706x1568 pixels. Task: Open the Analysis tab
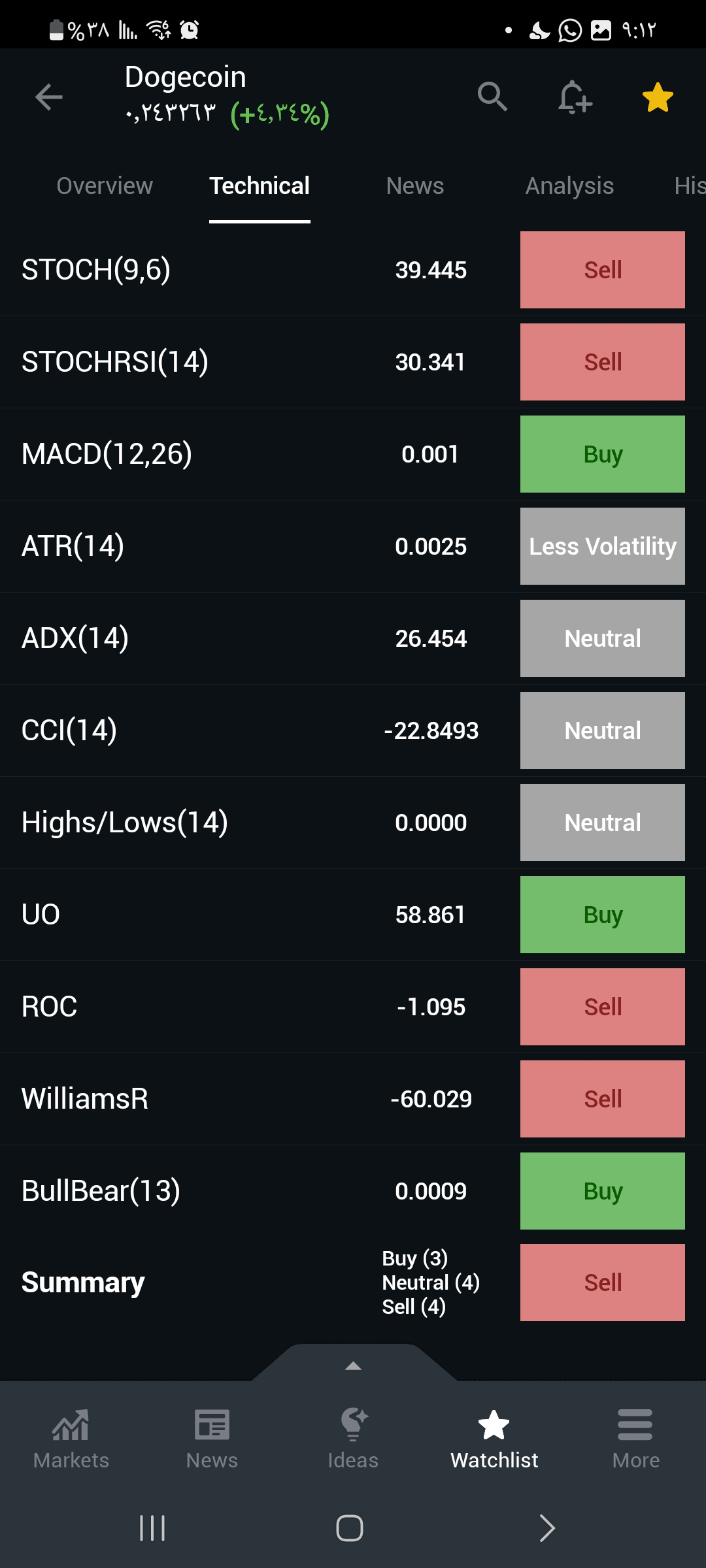[x=569, y=186]
